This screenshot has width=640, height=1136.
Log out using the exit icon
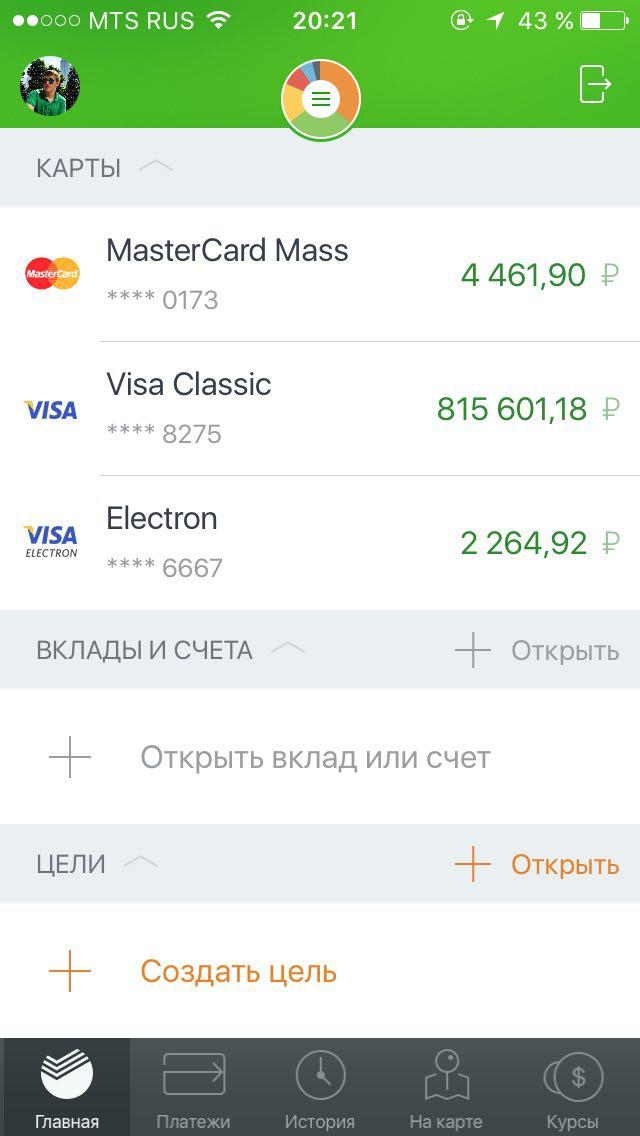[595, 84]
